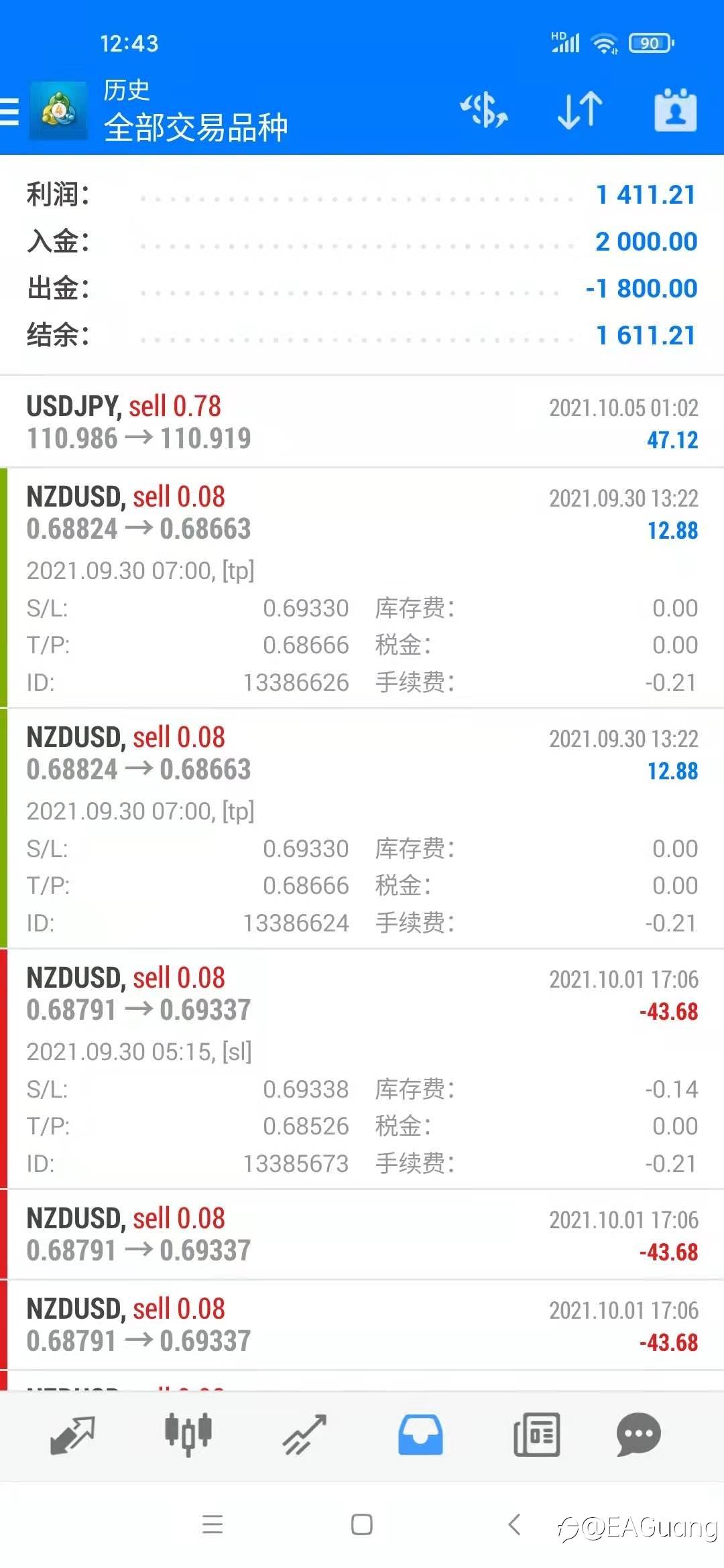
Task: Expand the USDJPY sell 0.78 trade
Action: coord(362,421)
